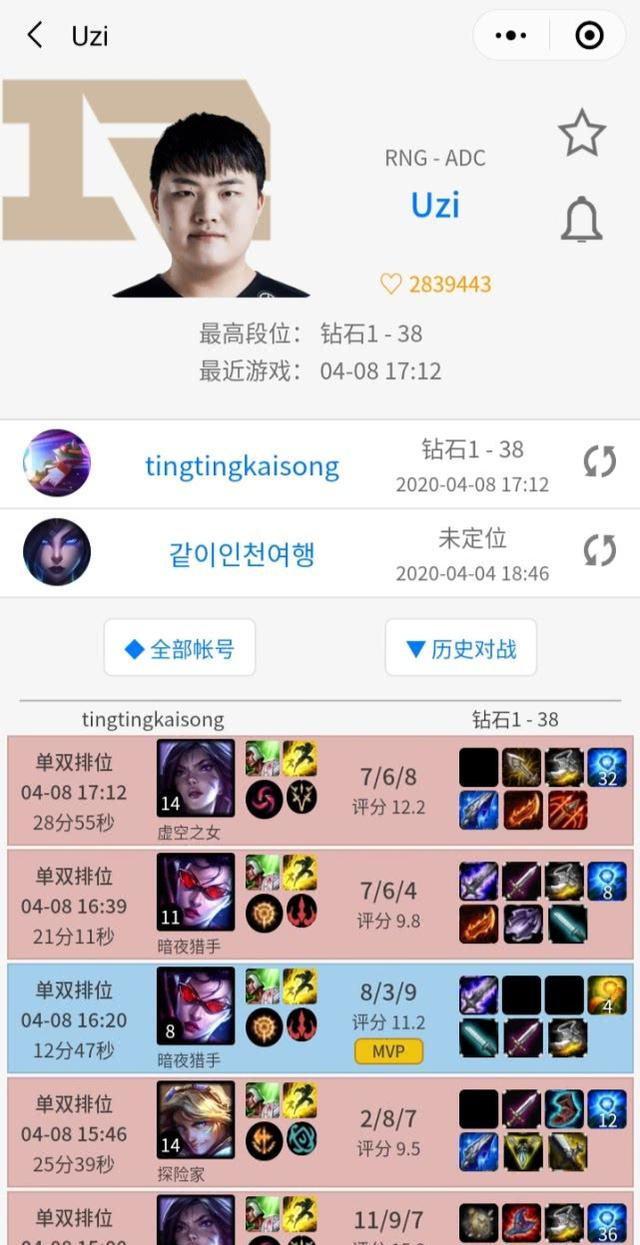Open the mini program more-options menu
This screenshot has width=640, height=1245.
511,36
